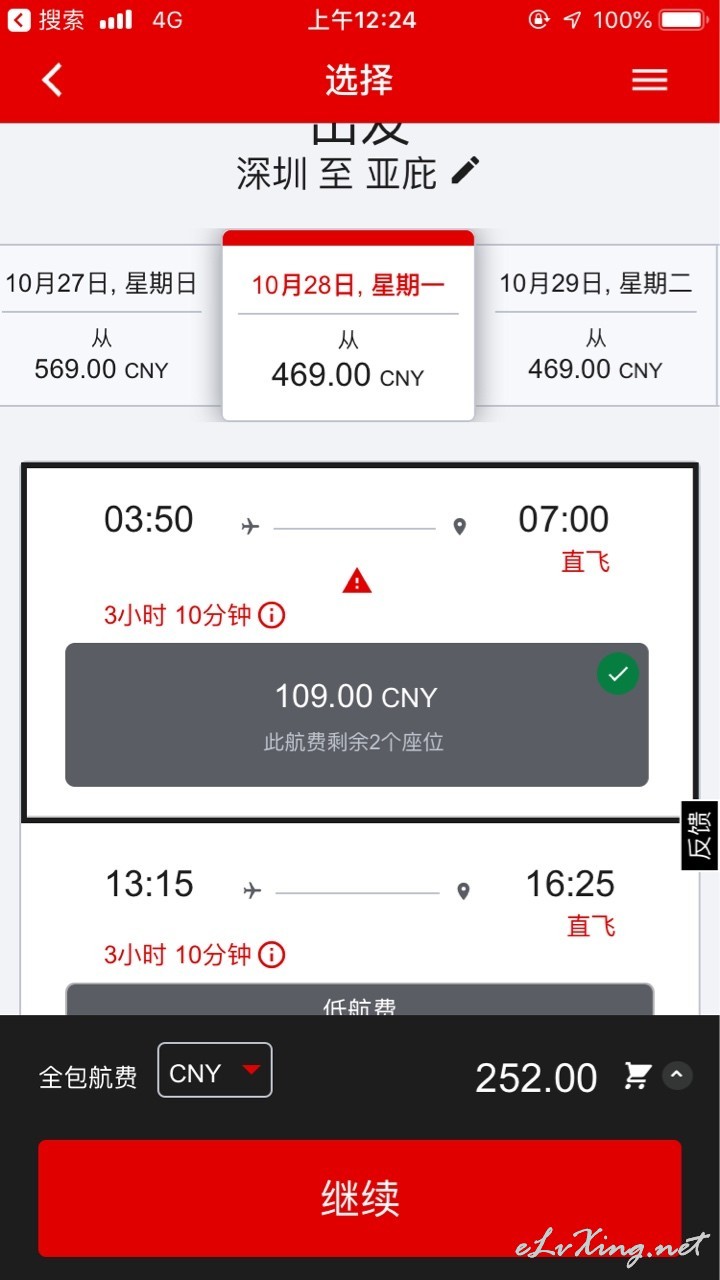View duration info for the 03:50 flight

271,615
